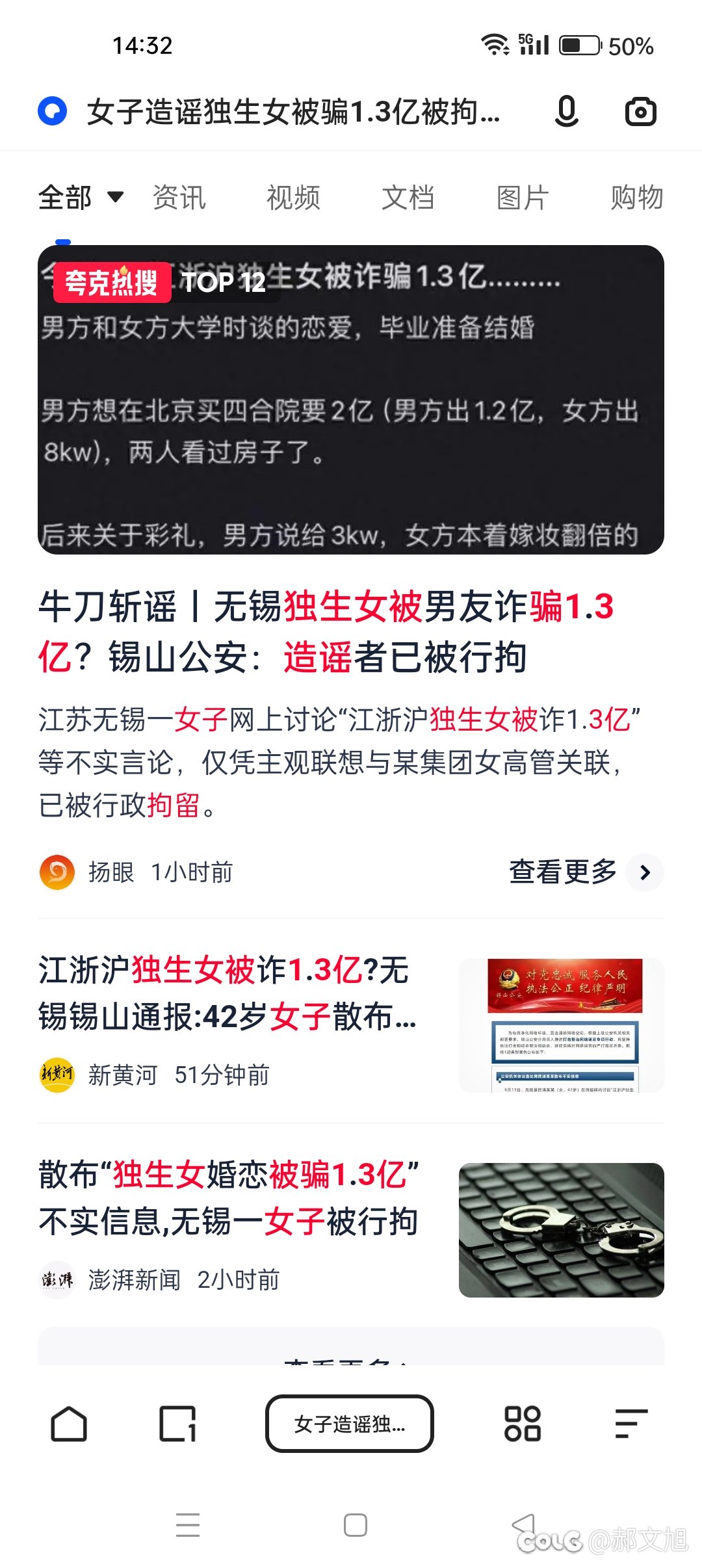Image resolution: width=702 pixels, height=1568 pixels.
Task: Switch to the 资讯 tab
Action: [179, 198]
